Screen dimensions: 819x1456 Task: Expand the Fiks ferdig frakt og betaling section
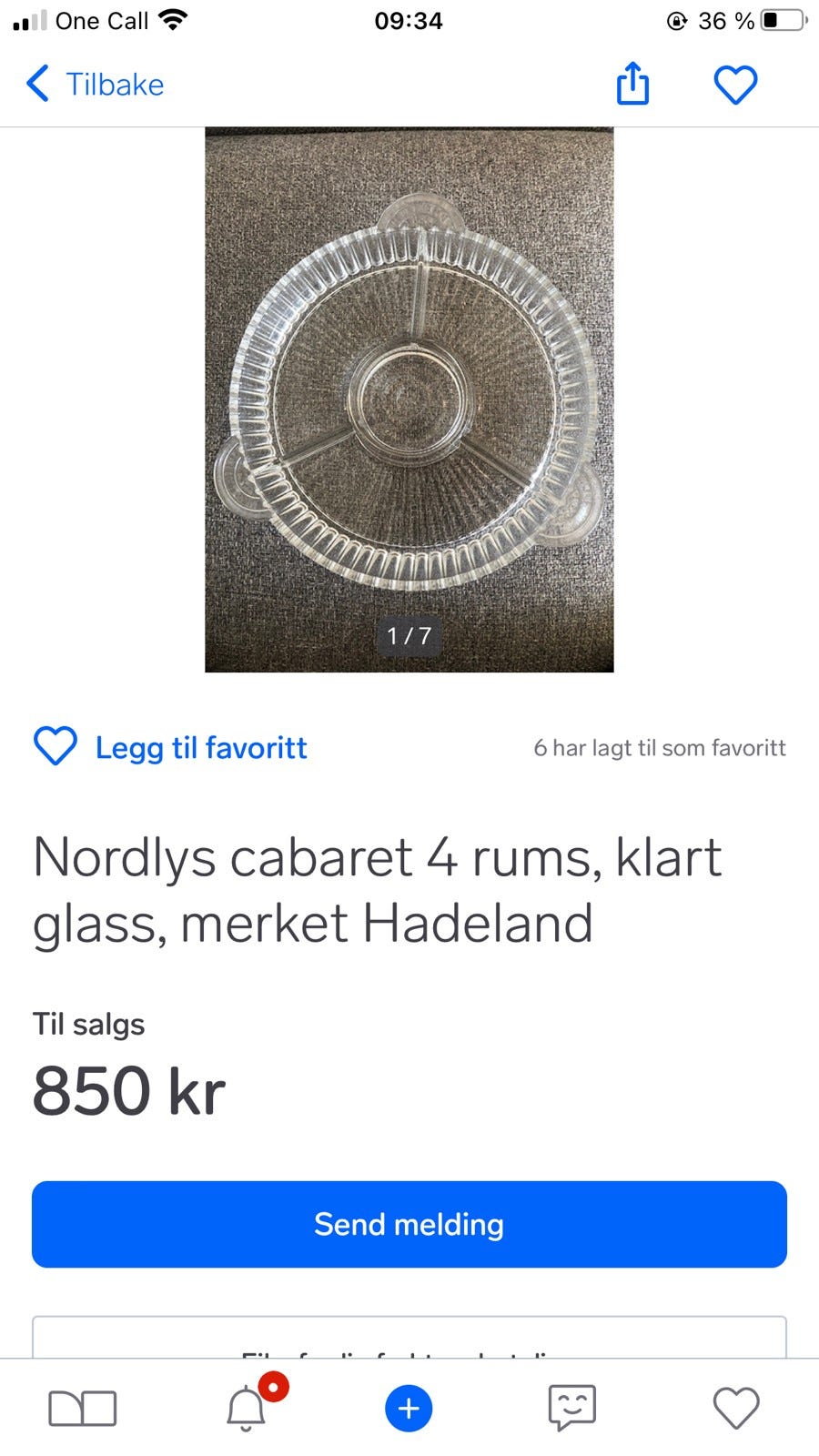tap(409, 1347)
